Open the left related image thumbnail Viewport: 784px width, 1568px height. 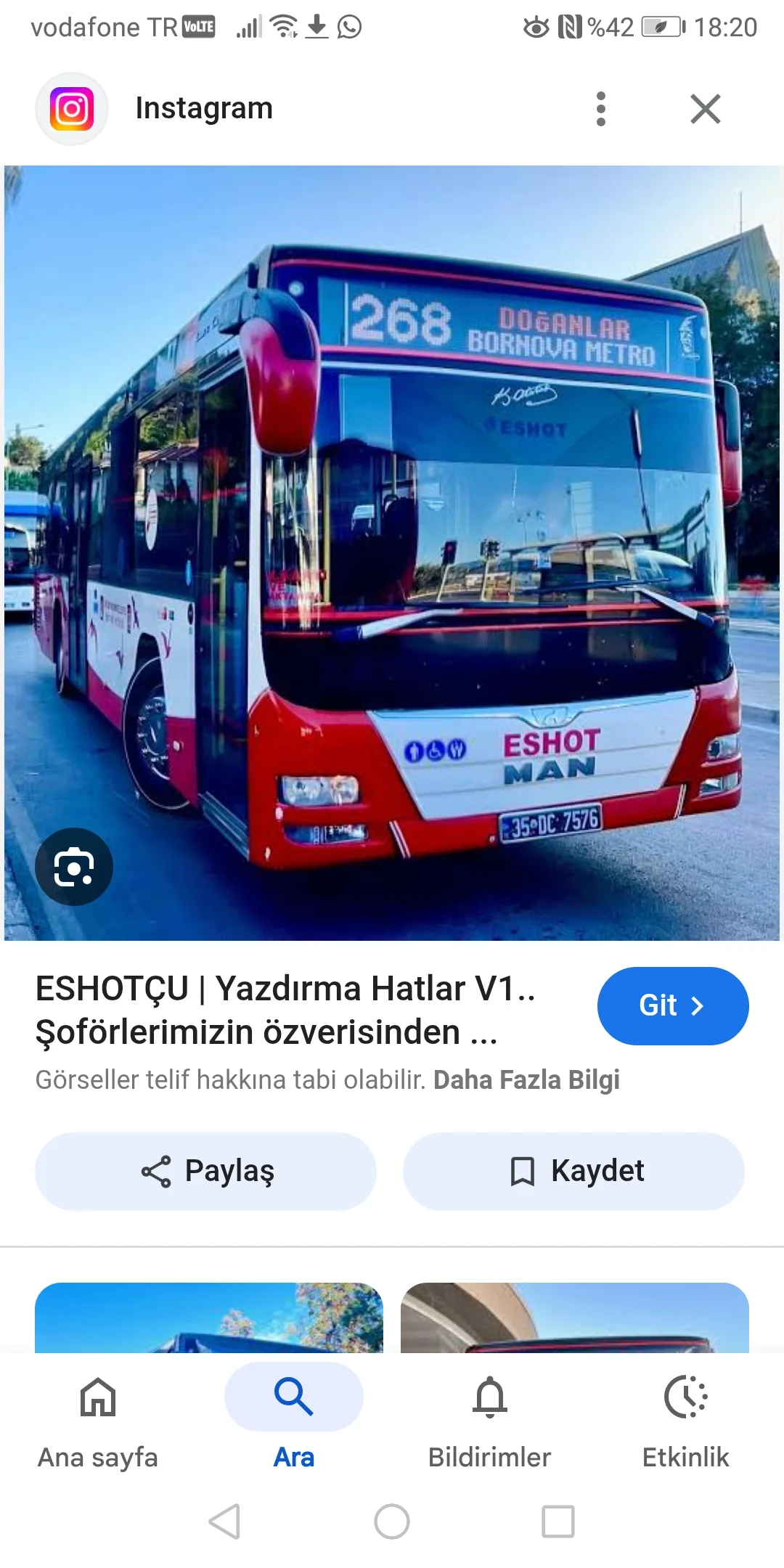click(x=209, y=1318)
